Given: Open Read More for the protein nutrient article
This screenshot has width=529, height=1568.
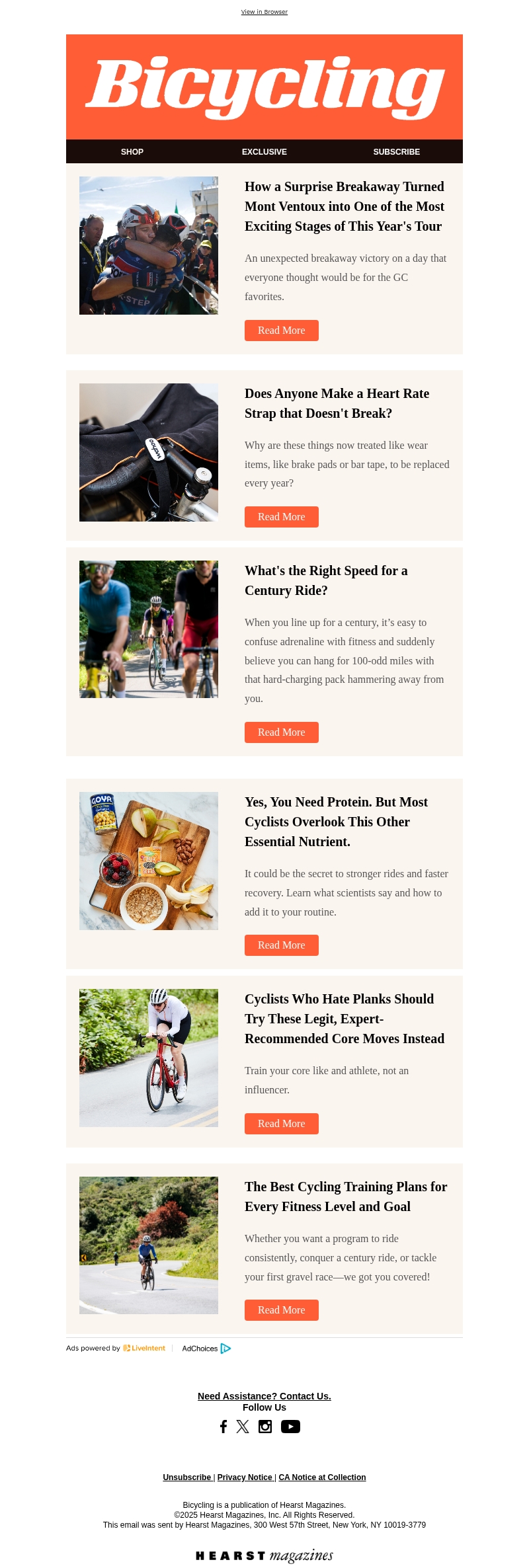Looking at the screenshot, I should 282,945.
